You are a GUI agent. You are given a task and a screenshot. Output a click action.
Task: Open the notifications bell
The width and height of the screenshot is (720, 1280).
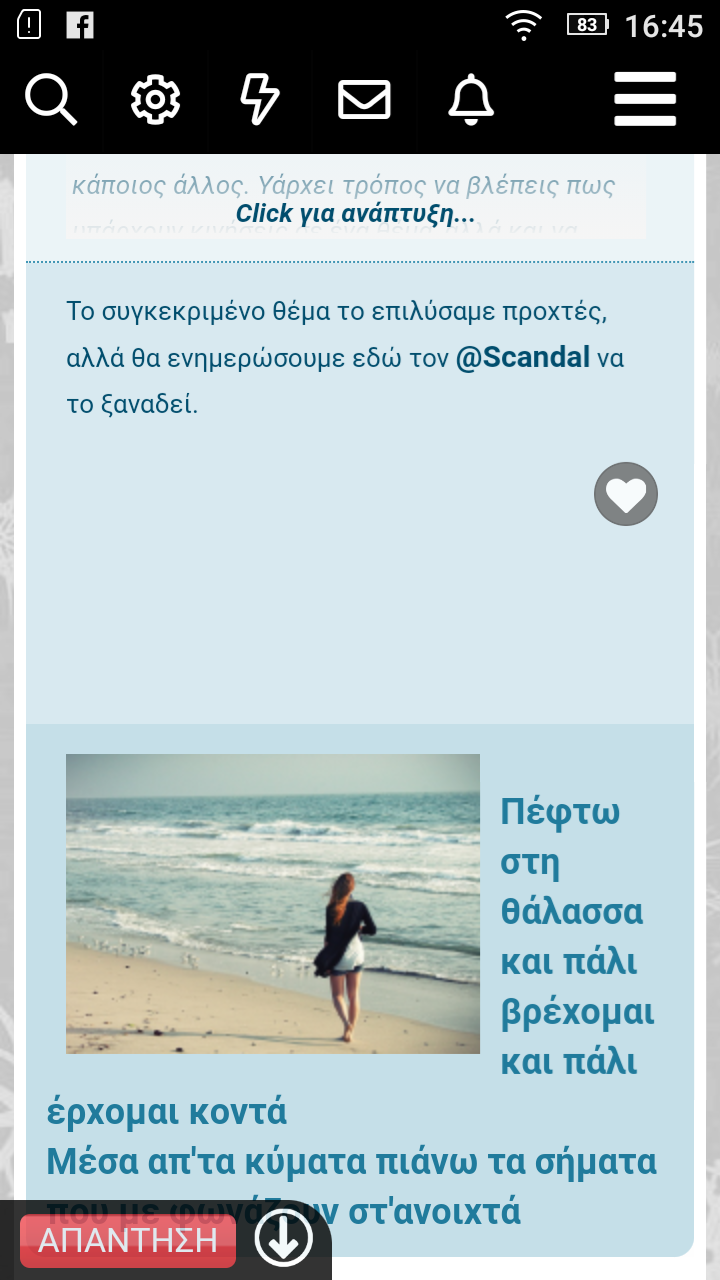(471, 99)
